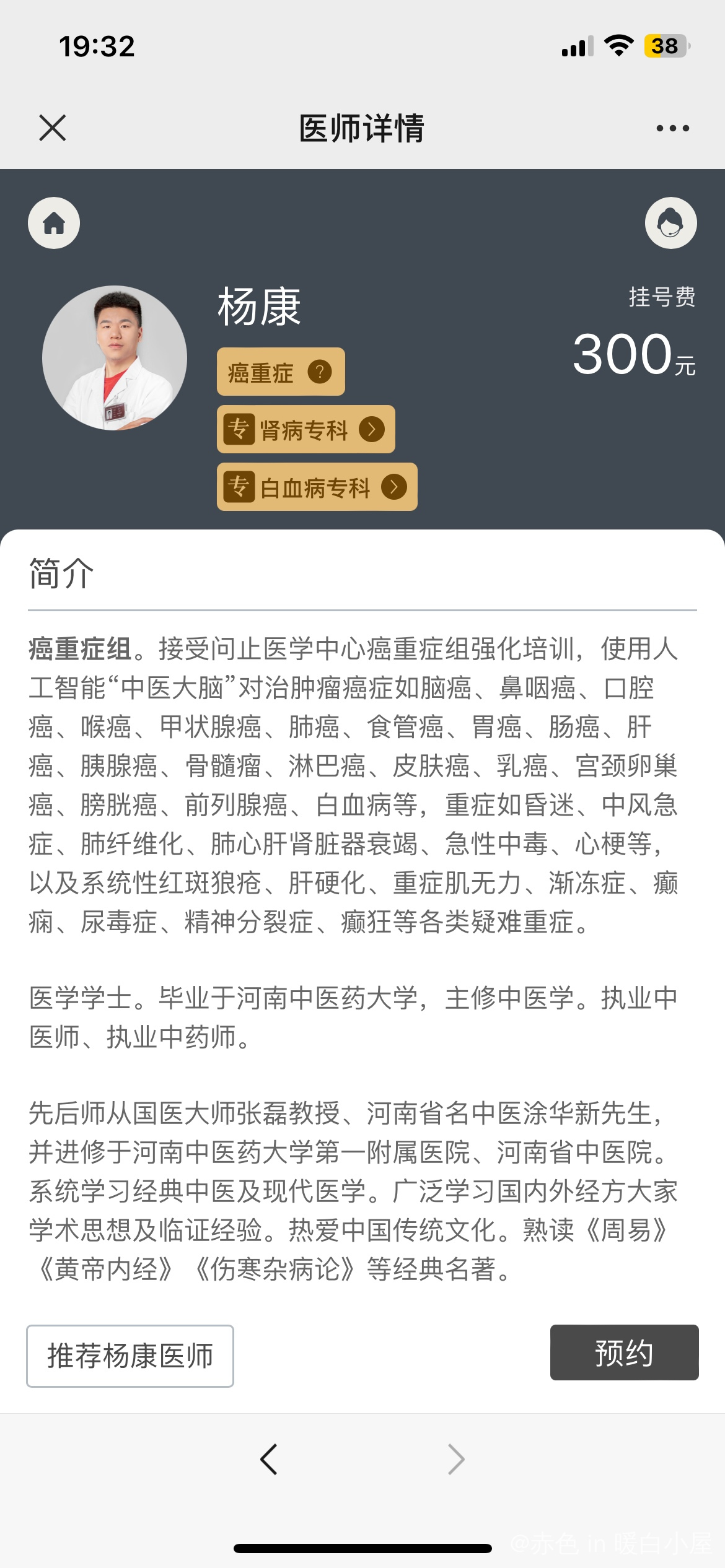Open the 白血病专科 specialty
This screenshot has width=725, height=1568.
click(317, 487)
